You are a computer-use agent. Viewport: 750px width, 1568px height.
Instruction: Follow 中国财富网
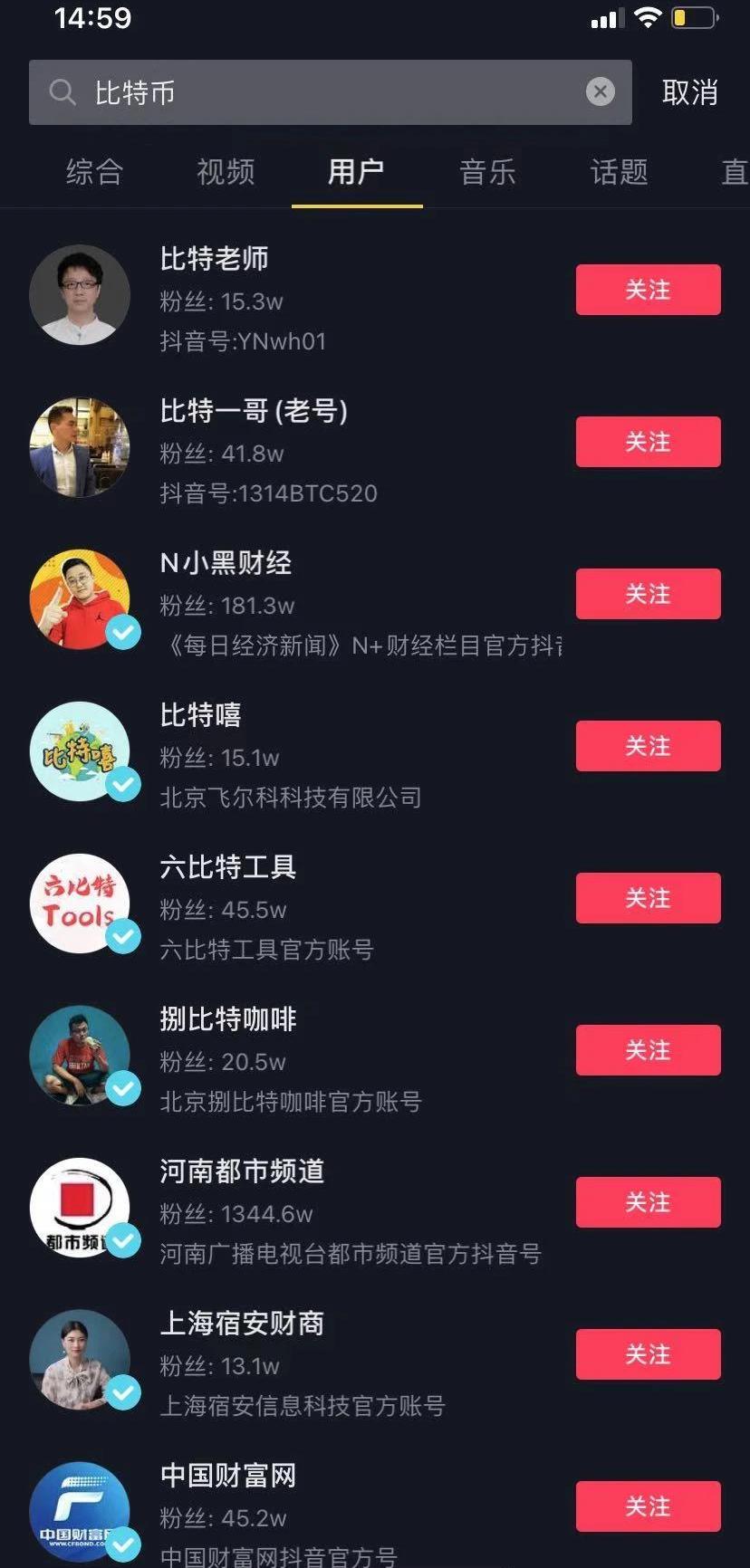coord(648,1506)
